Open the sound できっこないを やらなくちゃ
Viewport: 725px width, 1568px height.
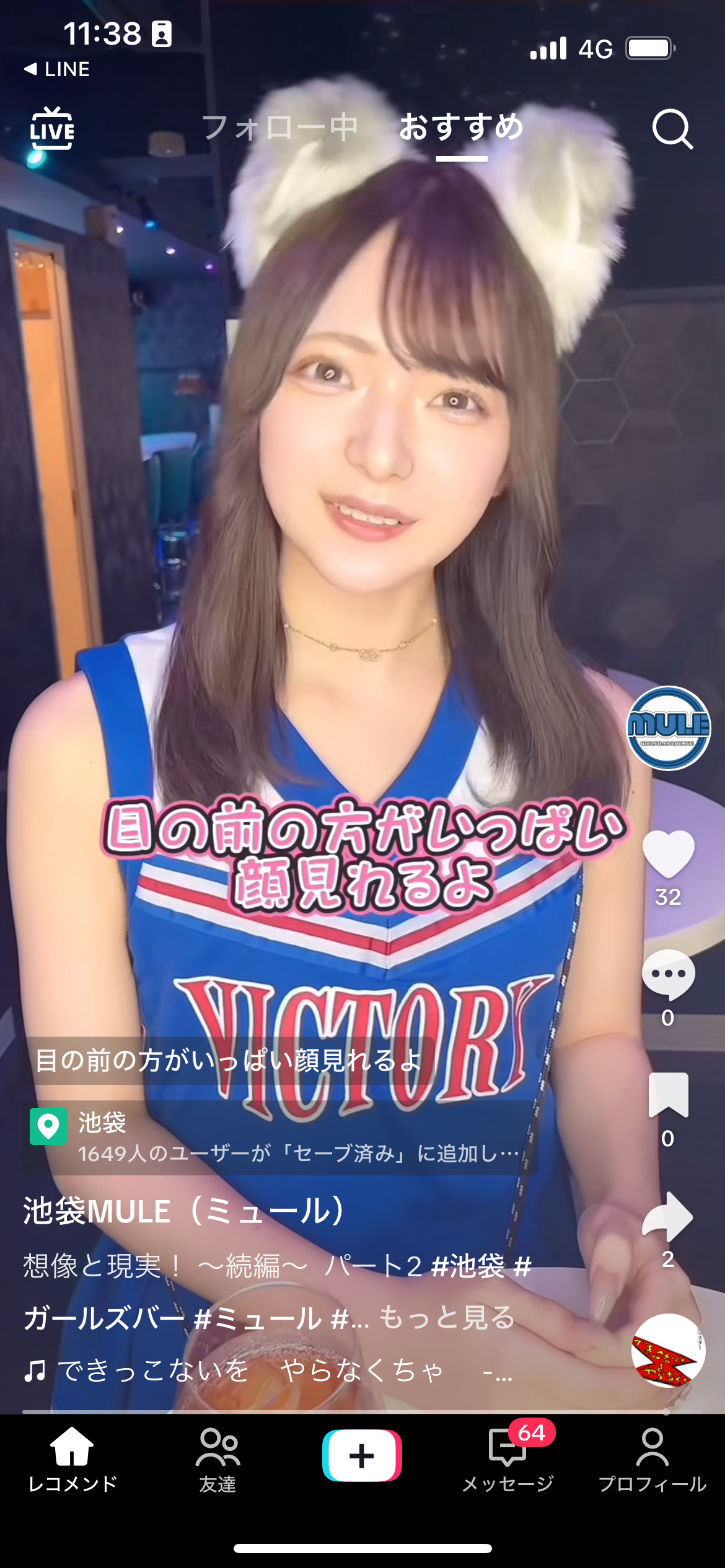[268, 1370]
